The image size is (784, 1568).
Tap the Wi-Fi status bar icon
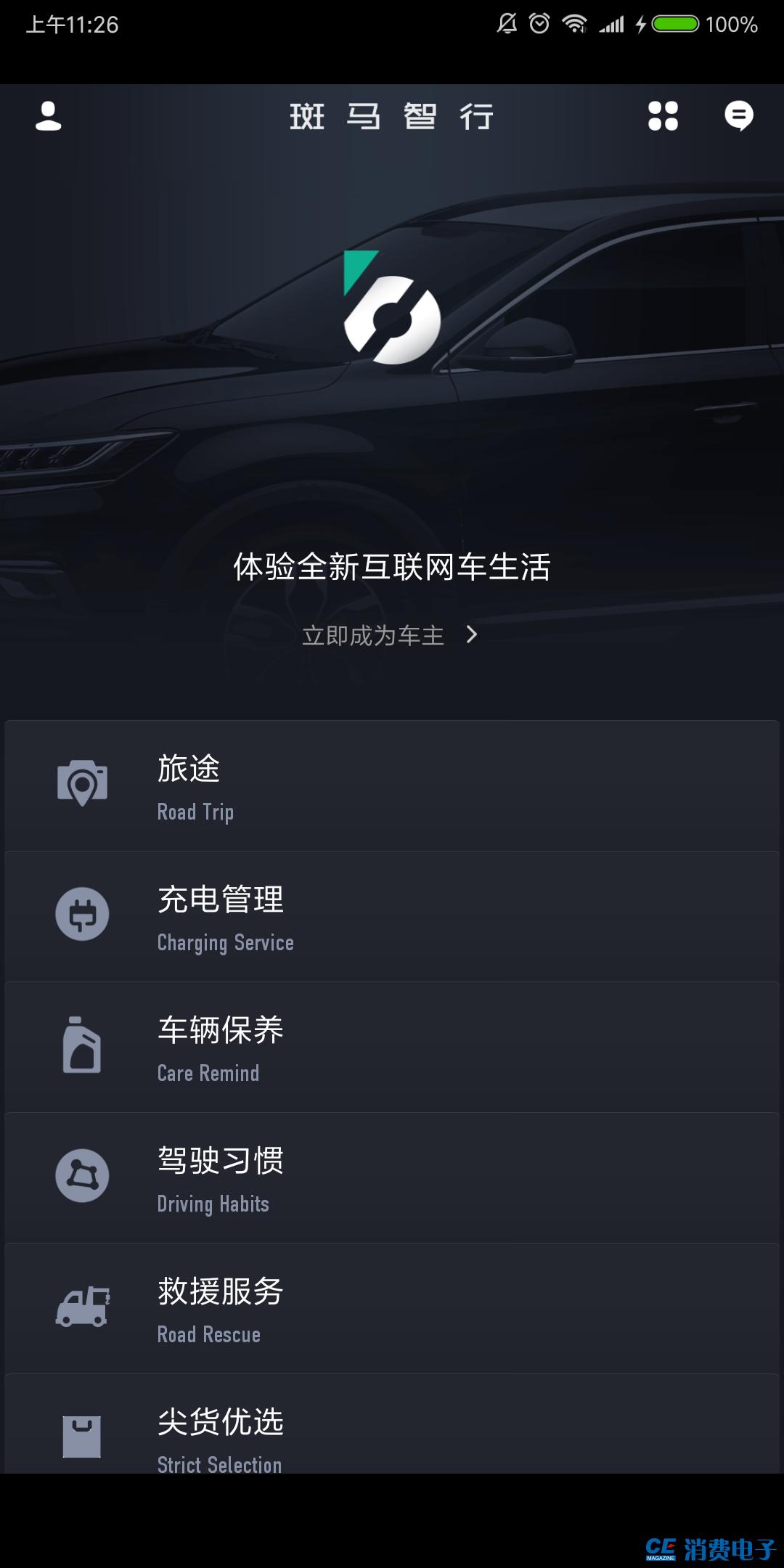(573, 24)
